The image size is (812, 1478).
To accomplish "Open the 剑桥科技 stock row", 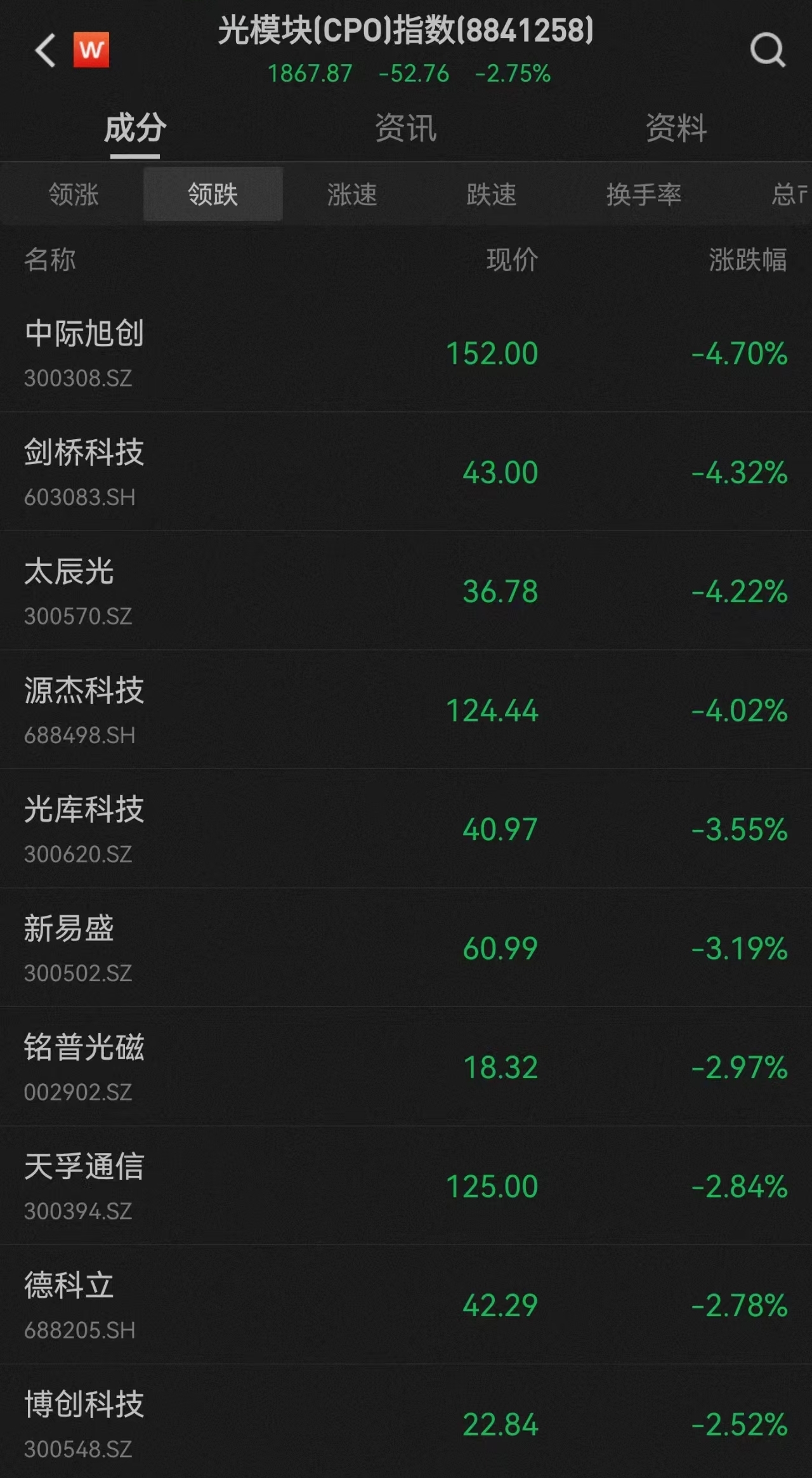I will tap(406, 472).
